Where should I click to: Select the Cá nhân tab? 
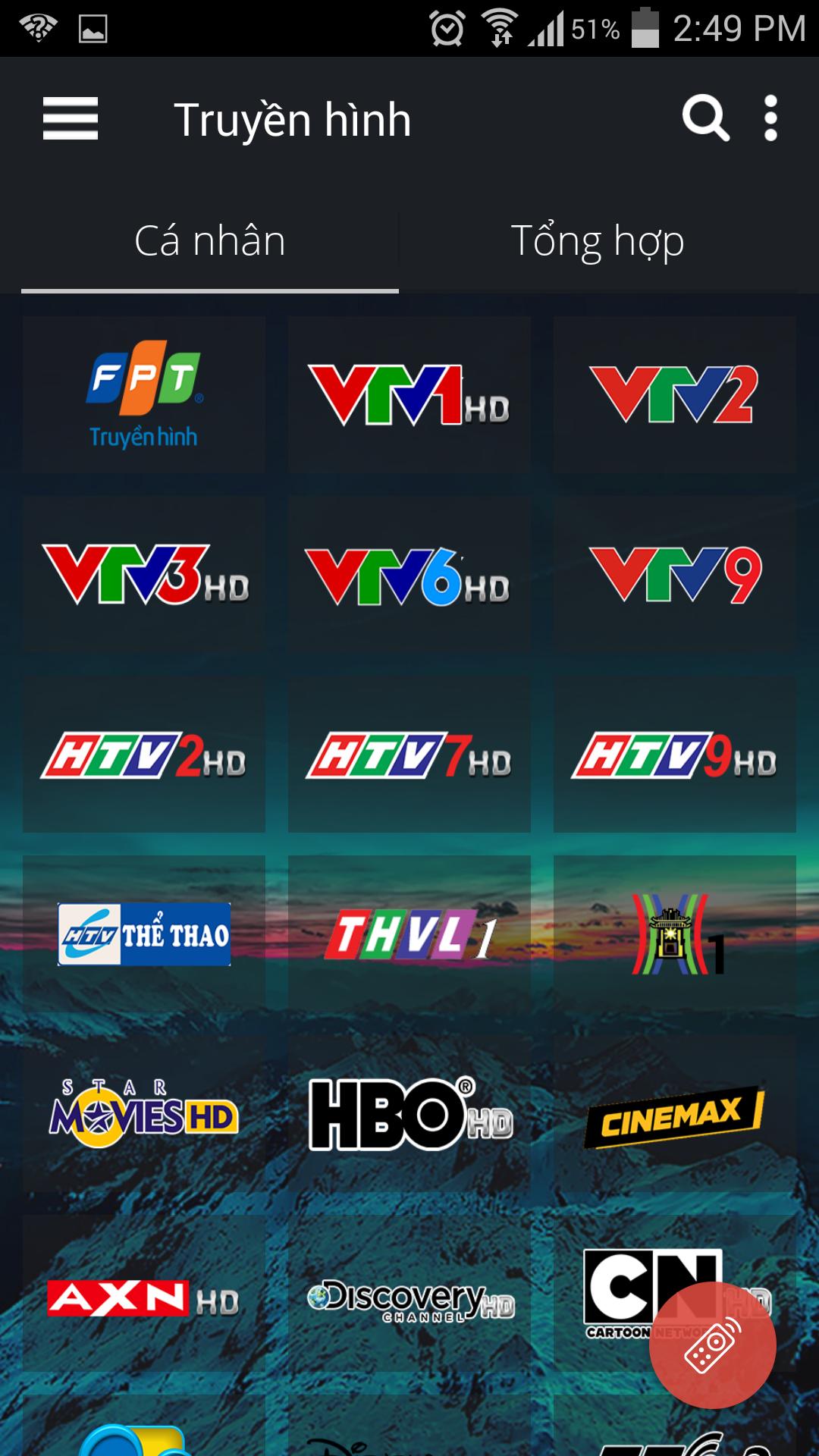click(210, 241)
